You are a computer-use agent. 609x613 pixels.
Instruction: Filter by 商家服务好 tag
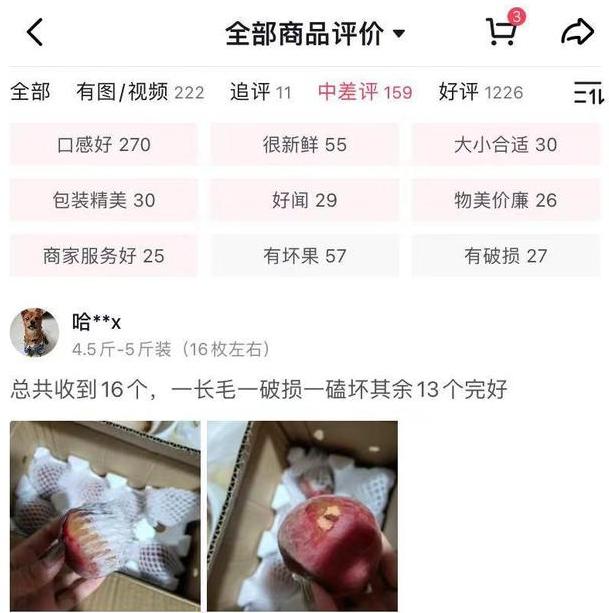104,256
